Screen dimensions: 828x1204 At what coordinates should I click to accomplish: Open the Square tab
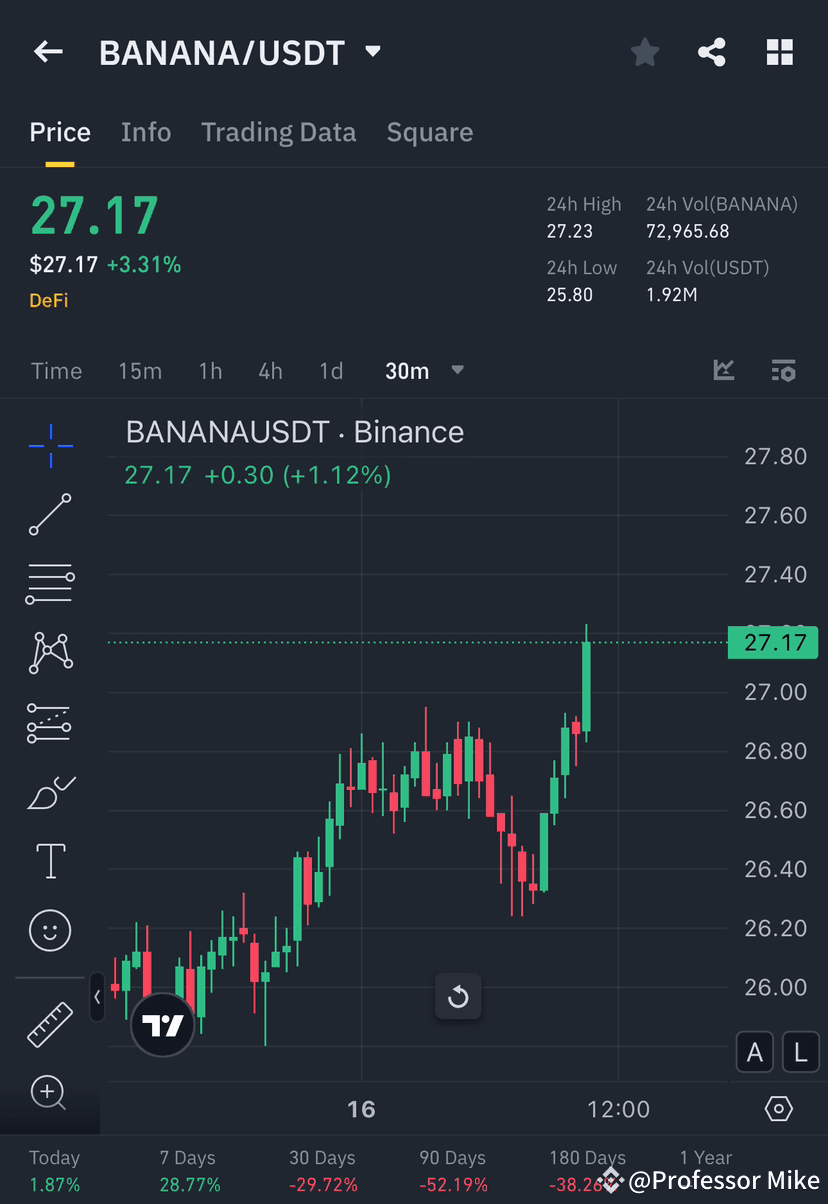pos(429,132)
